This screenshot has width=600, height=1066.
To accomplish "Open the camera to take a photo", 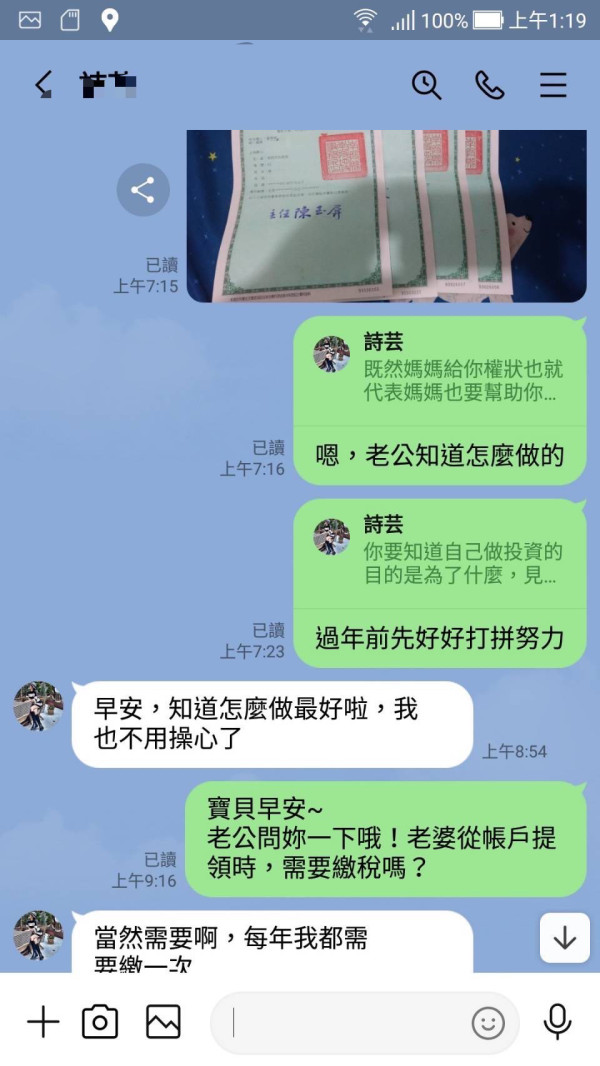I will [x=100, y=1022].
